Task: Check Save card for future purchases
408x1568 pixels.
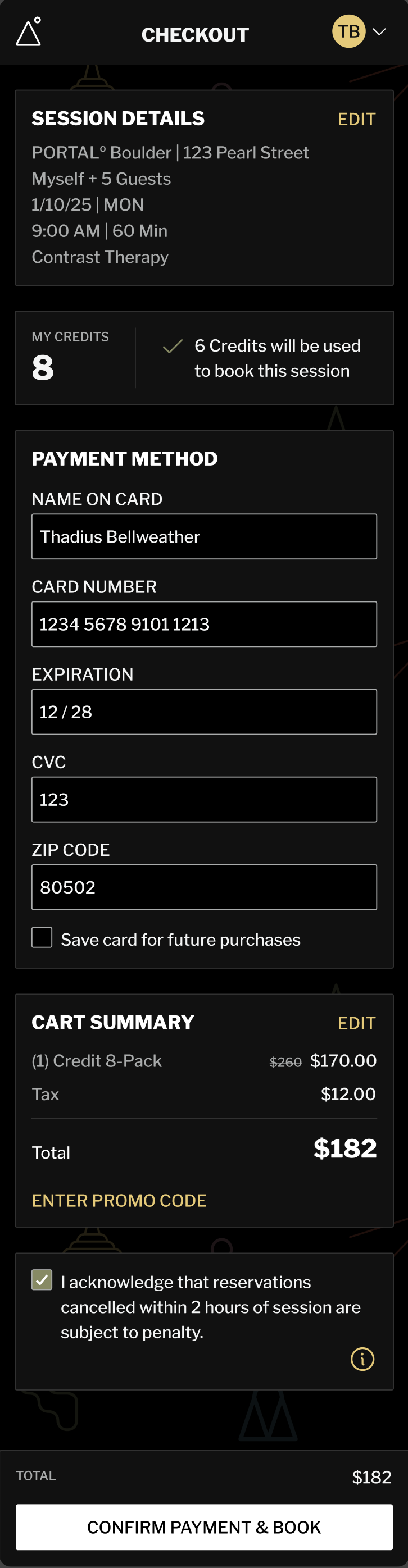Action: pyautogui.click(x=42, y=937)
